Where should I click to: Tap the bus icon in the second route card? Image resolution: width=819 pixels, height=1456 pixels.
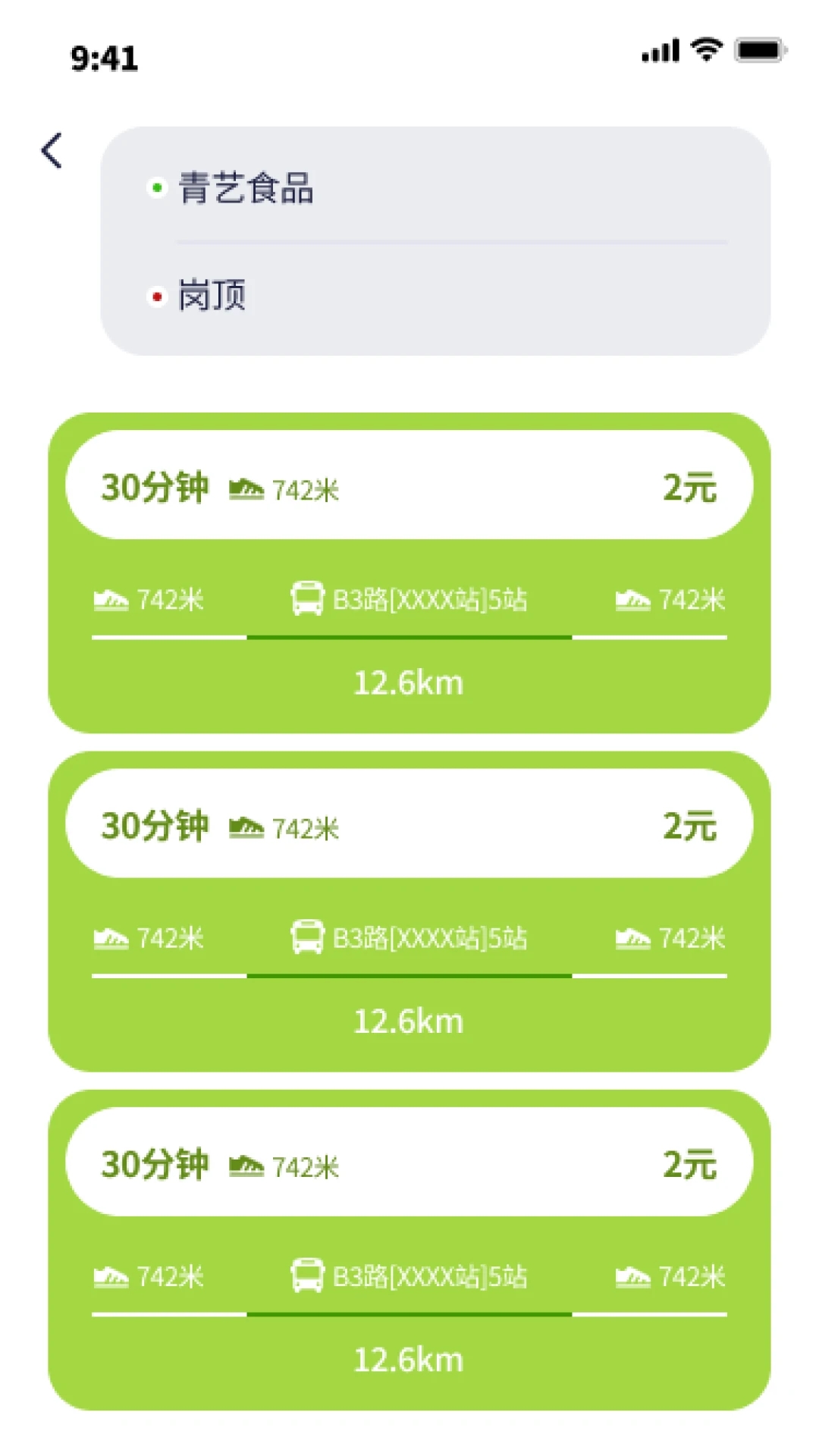point(306,938)
